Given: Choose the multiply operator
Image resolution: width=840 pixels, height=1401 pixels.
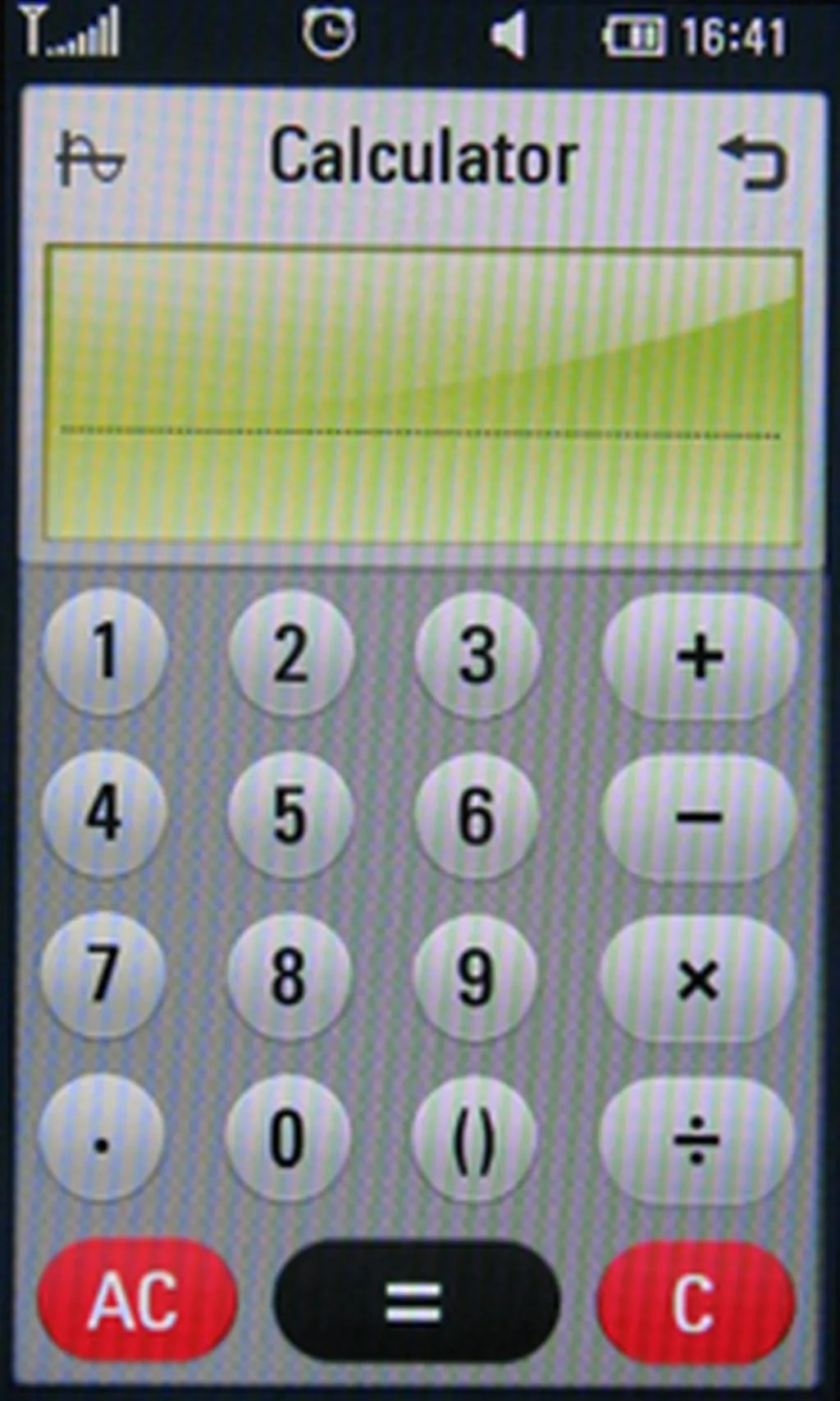Looking at the screenshot, I should tap(698, 978).
